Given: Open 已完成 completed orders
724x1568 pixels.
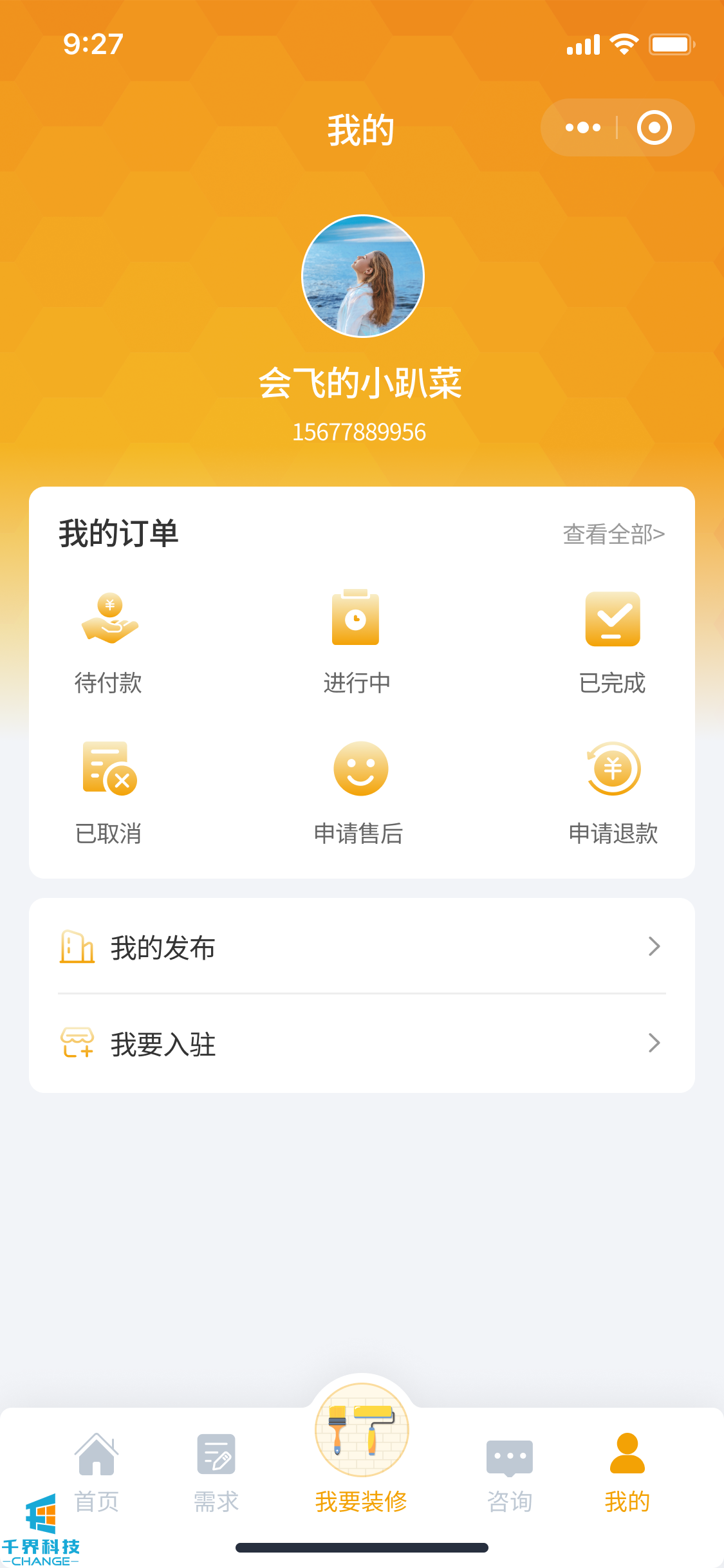Looking at the screenshot, I should [x=612, y=643].
